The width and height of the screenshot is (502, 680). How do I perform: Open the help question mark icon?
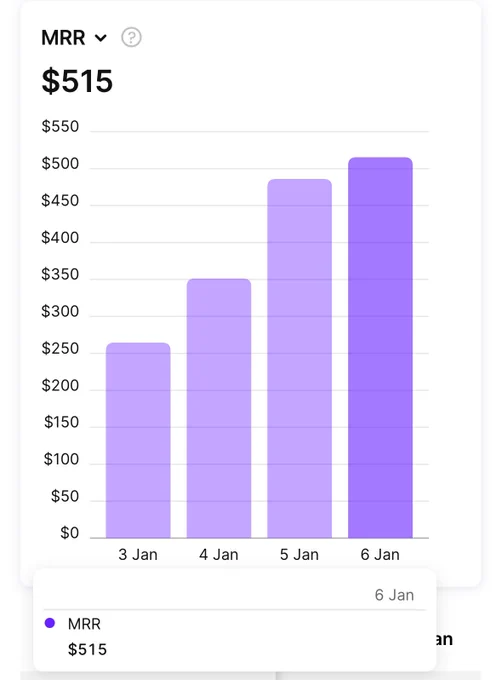(x=131, y=37)
